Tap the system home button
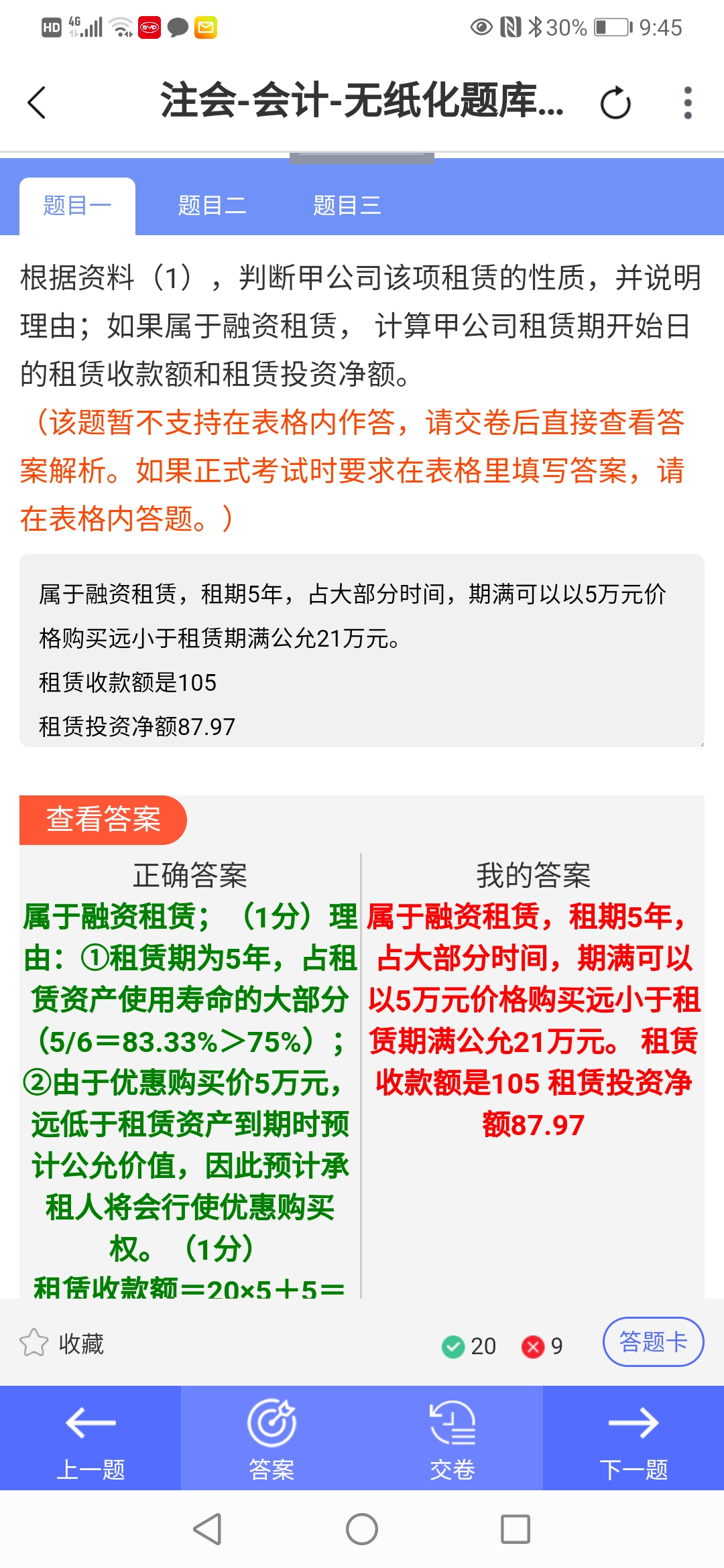724x1568 pixels. pos(362,1529)
